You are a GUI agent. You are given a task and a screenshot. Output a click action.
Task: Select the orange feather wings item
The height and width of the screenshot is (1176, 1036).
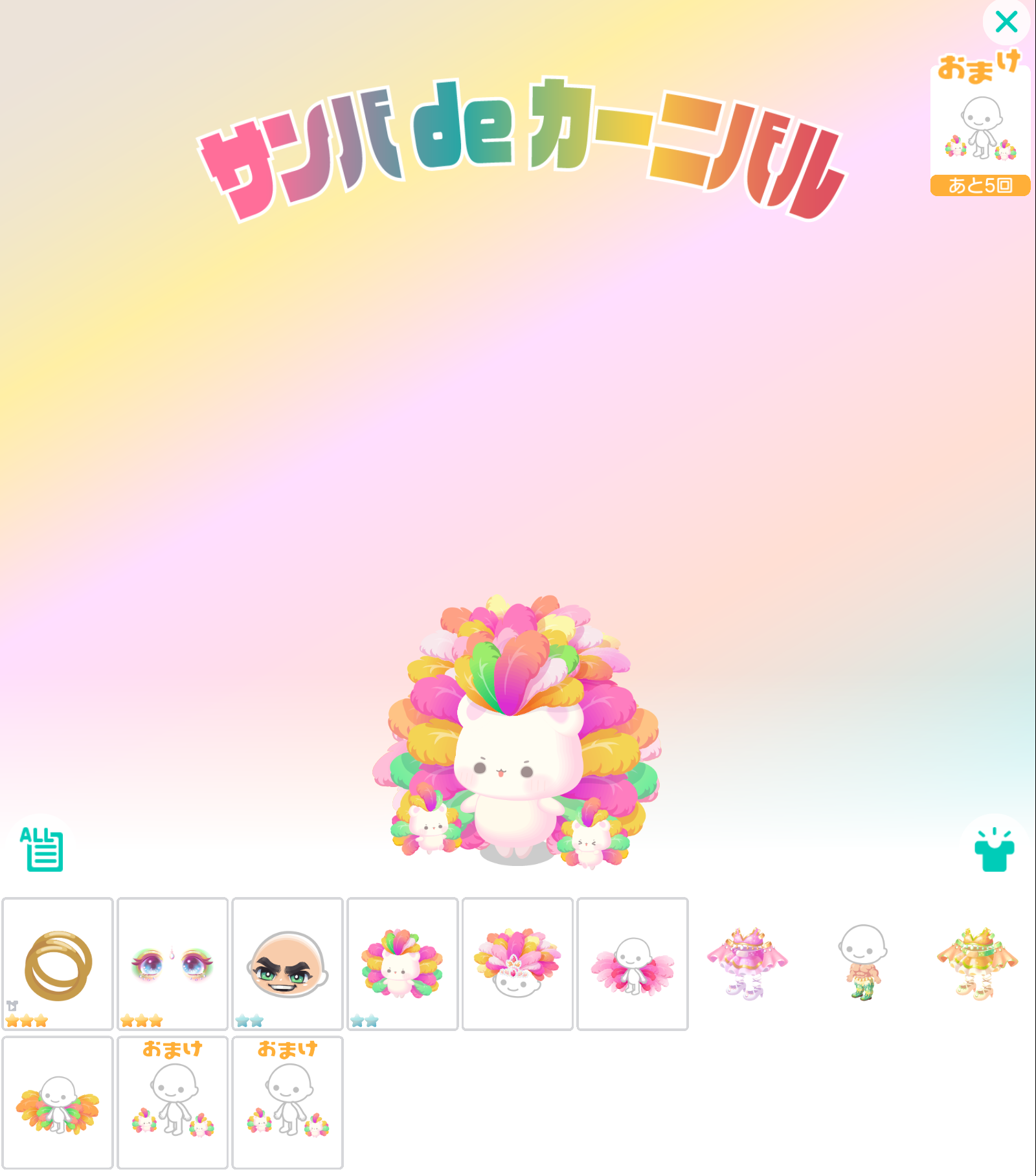point(58,1103)
